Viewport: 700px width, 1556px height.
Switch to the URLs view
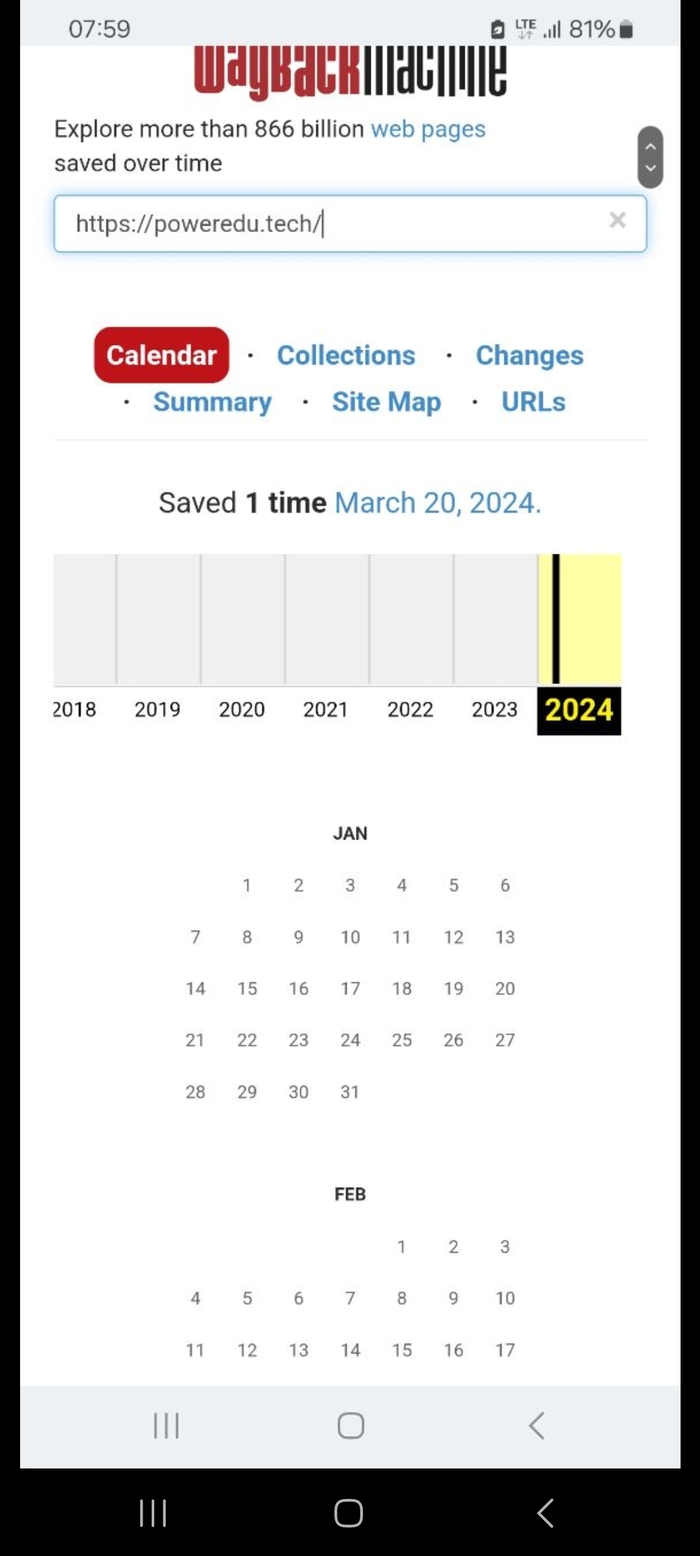click(x=533, y=402)
